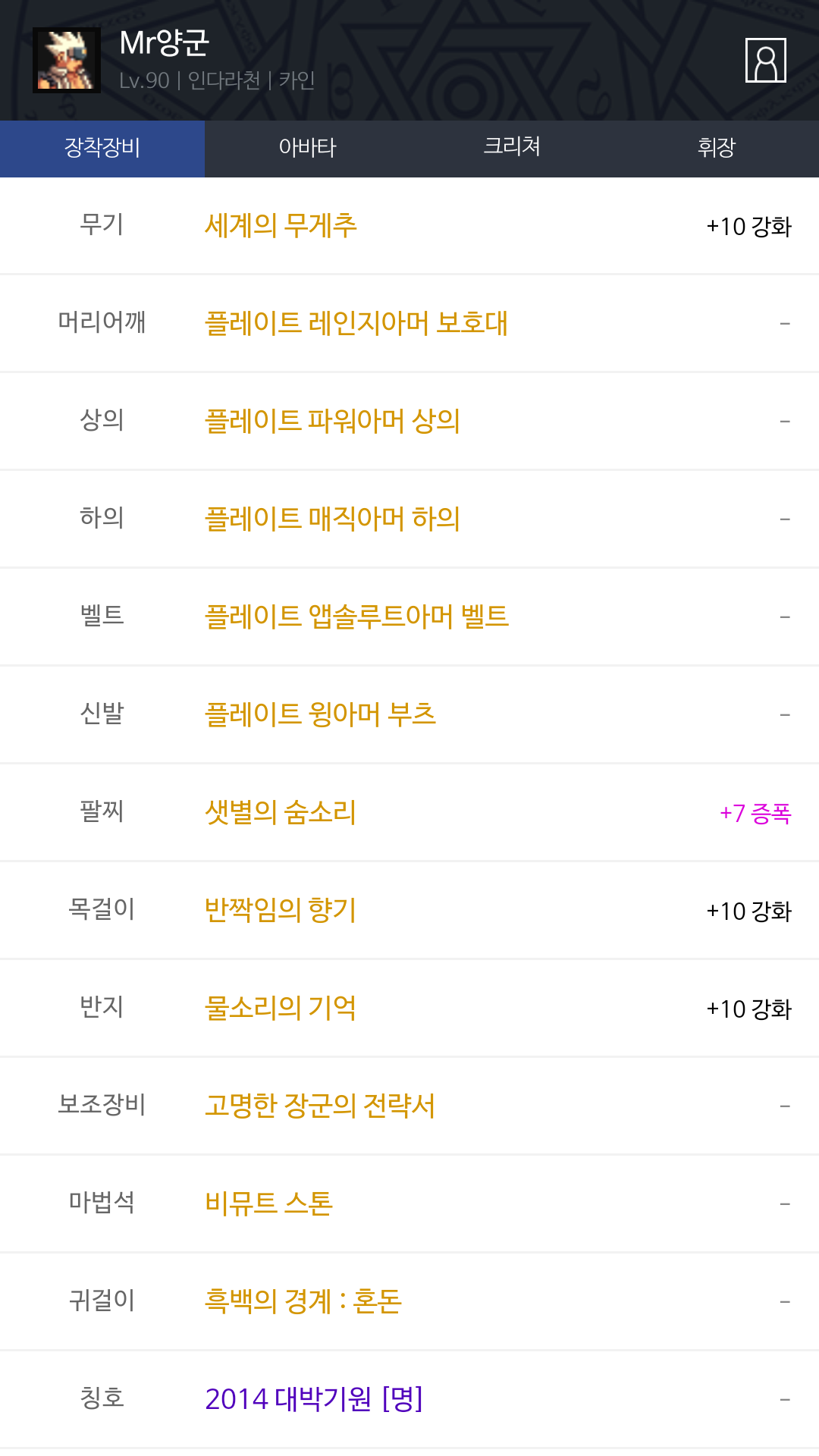Open 플레이트 파워아머 상의 item
Screen dimensions: 819x1456
coord(332,421)
